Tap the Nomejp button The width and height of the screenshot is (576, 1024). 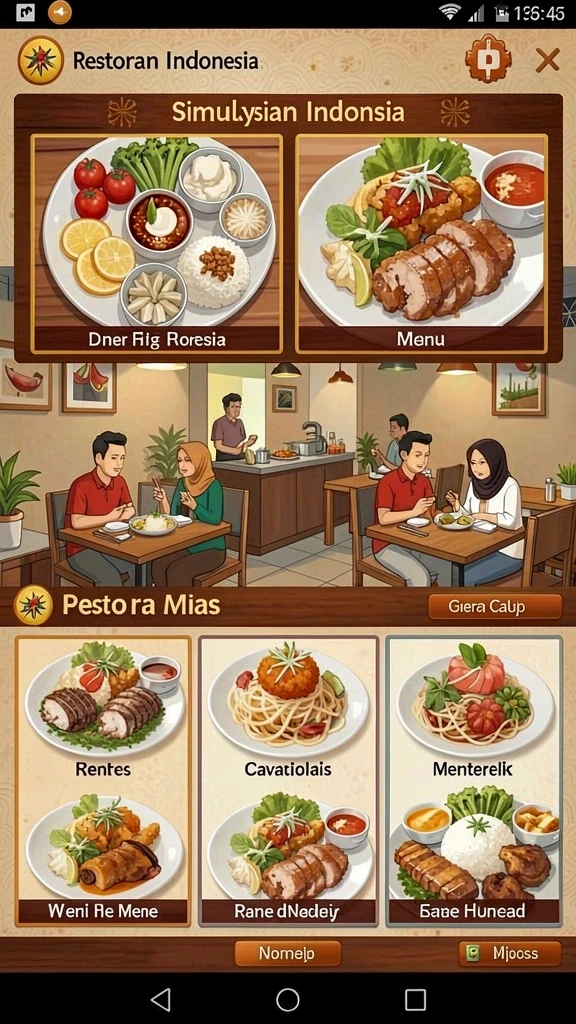point(287,953)
